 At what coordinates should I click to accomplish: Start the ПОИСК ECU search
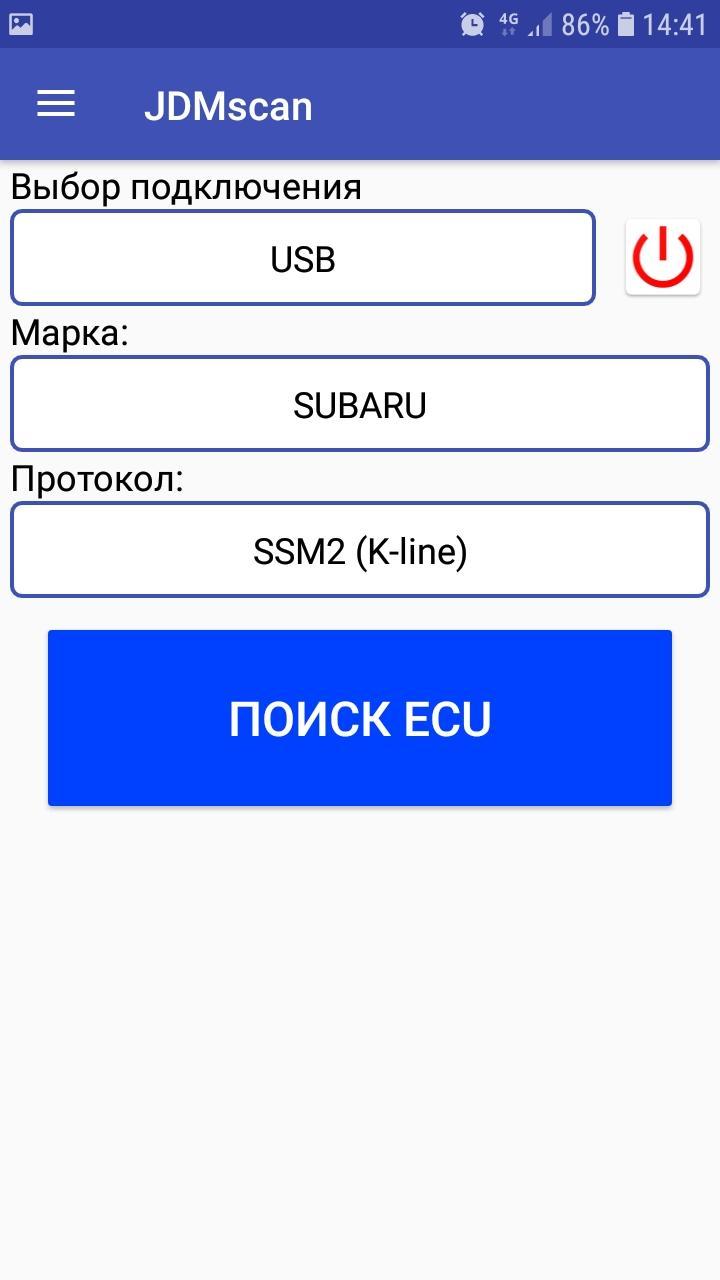tap(359, 718)
